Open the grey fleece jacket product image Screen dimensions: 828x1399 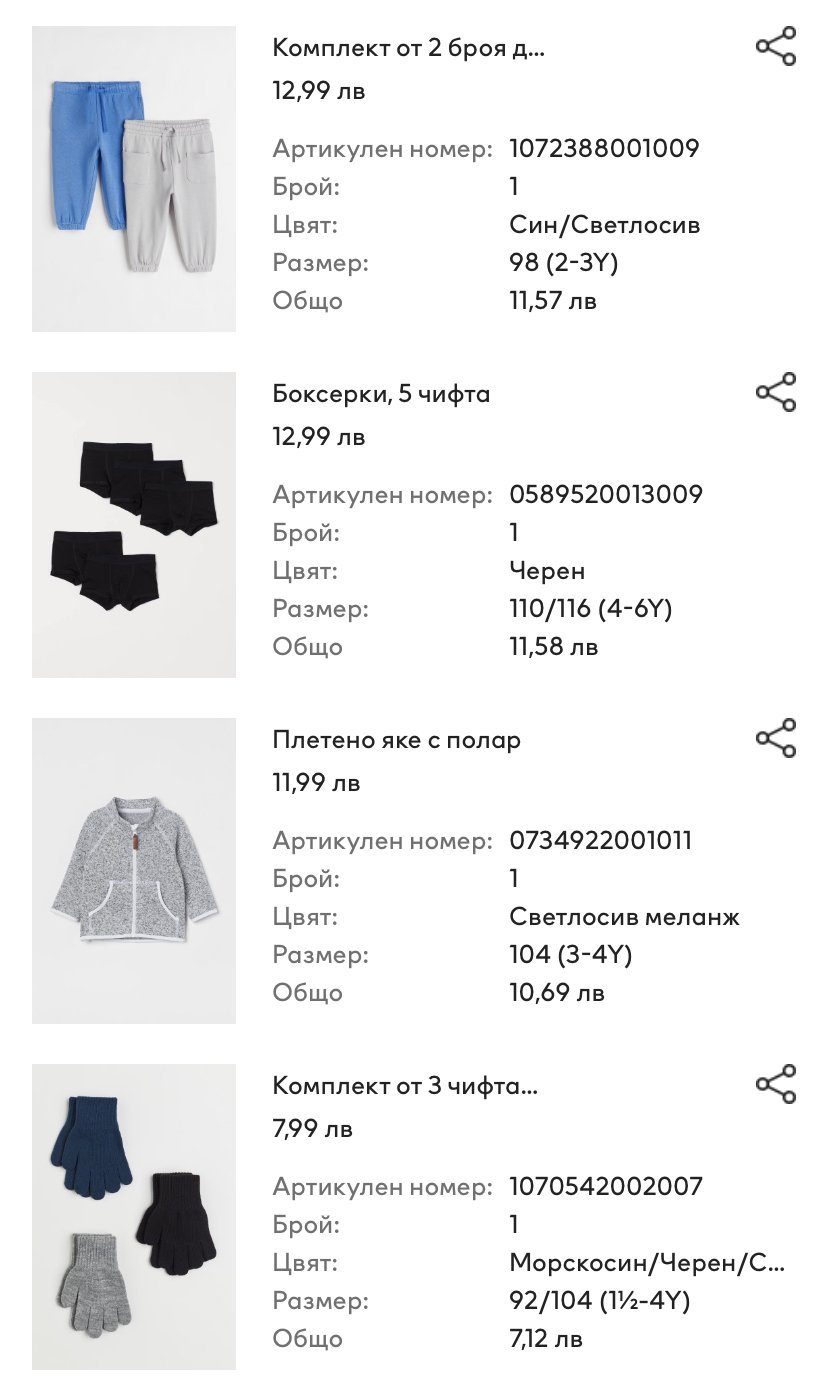134,871
